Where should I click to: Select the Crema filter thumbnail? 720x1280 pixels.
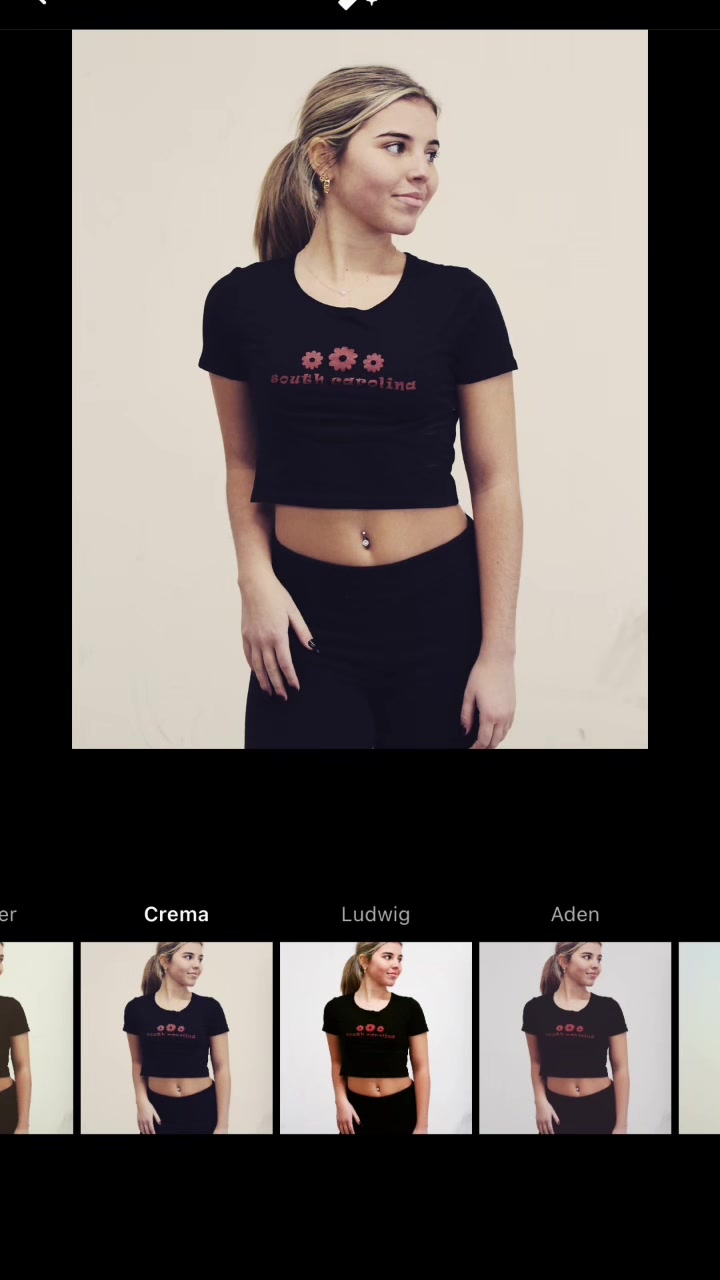pyautogui.click(x=176, y=1037)
